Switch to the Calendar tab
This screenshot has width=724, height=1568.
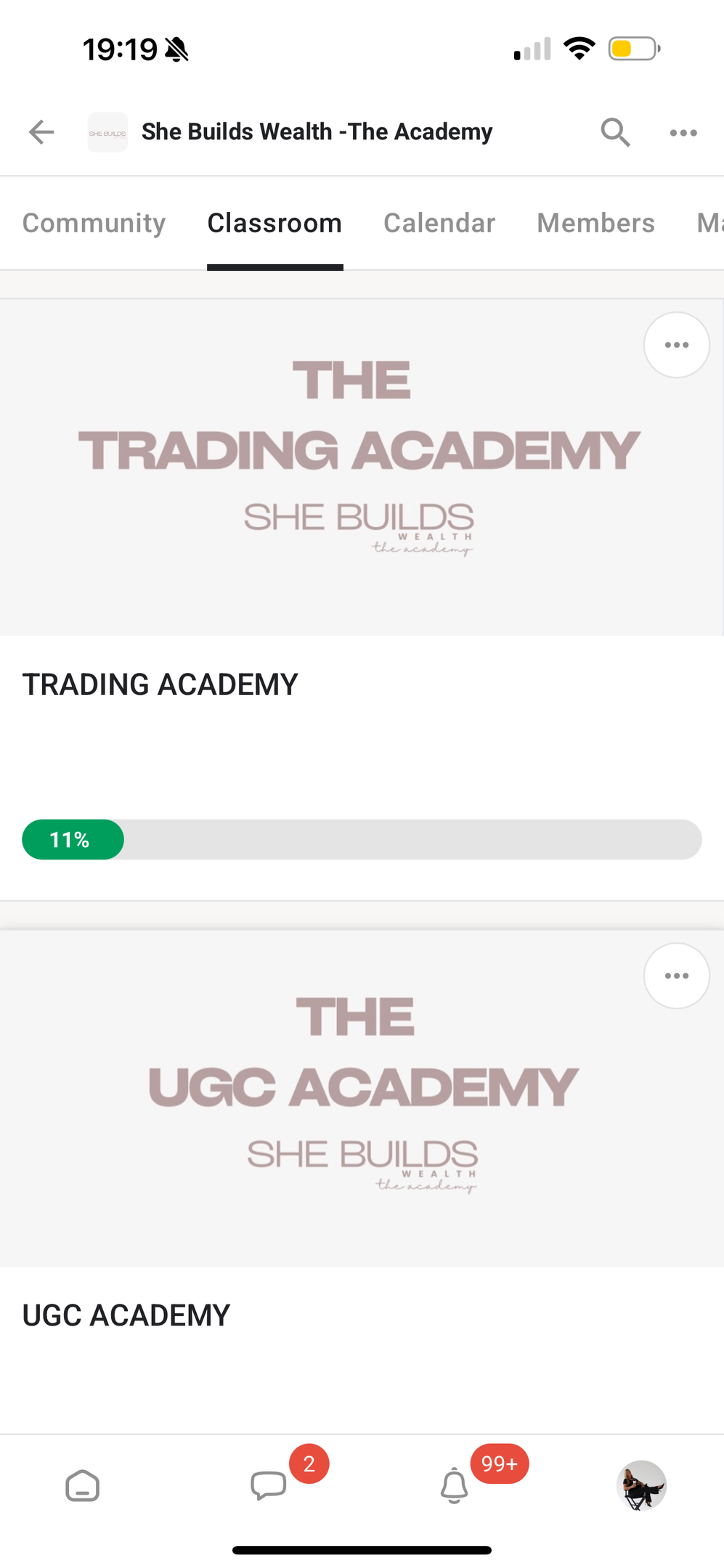[x=439, y=223]
